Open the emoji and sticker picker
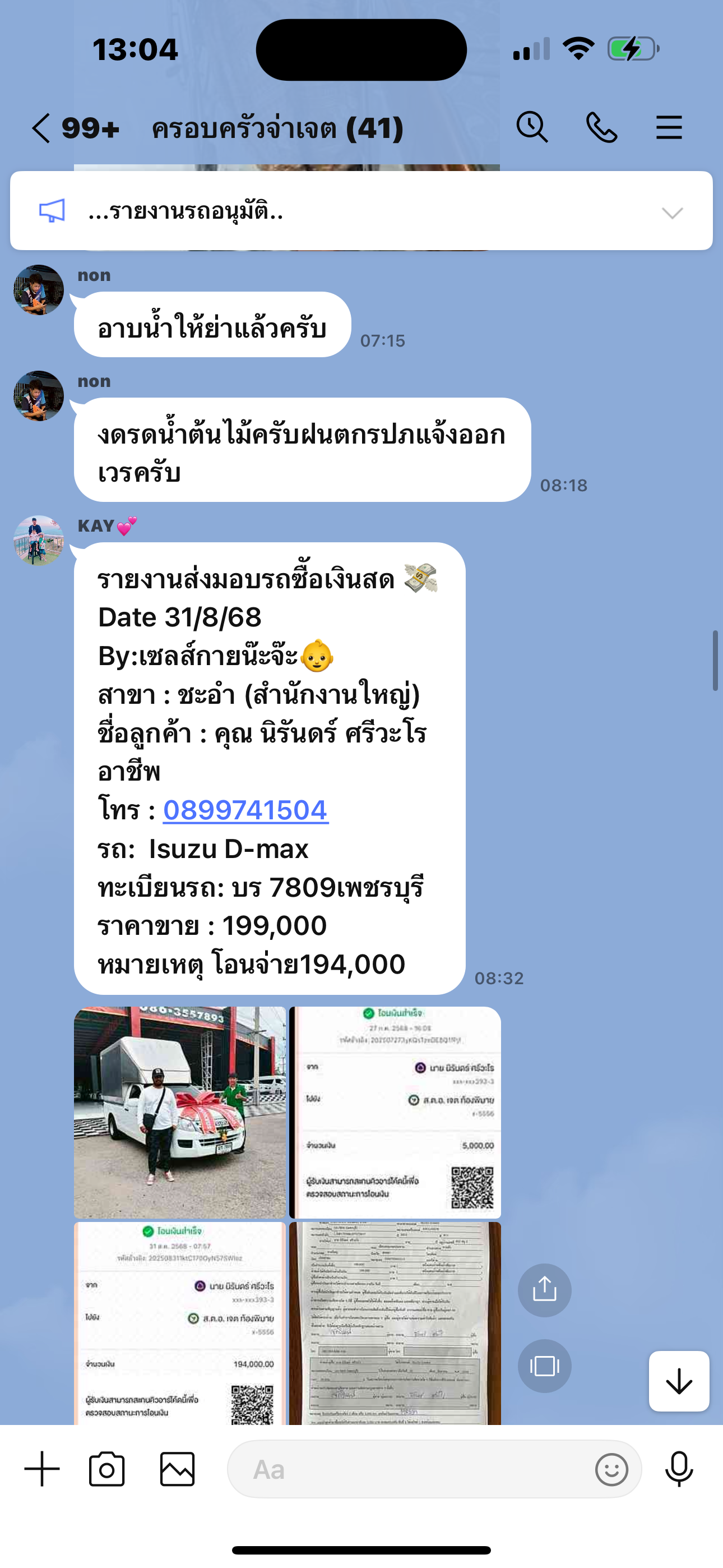This screenshot has width=723, height=1568. click(611, 1469)
